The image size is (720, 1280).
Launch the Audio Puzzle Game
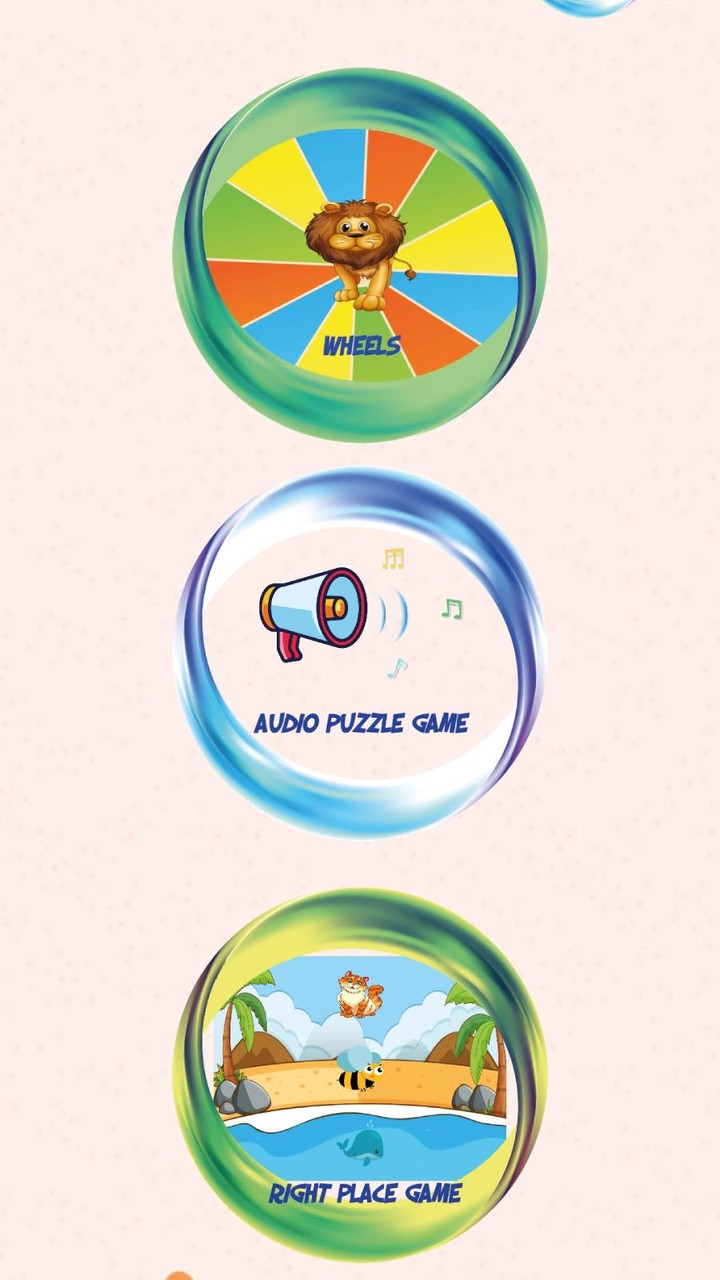click(360, 653)
